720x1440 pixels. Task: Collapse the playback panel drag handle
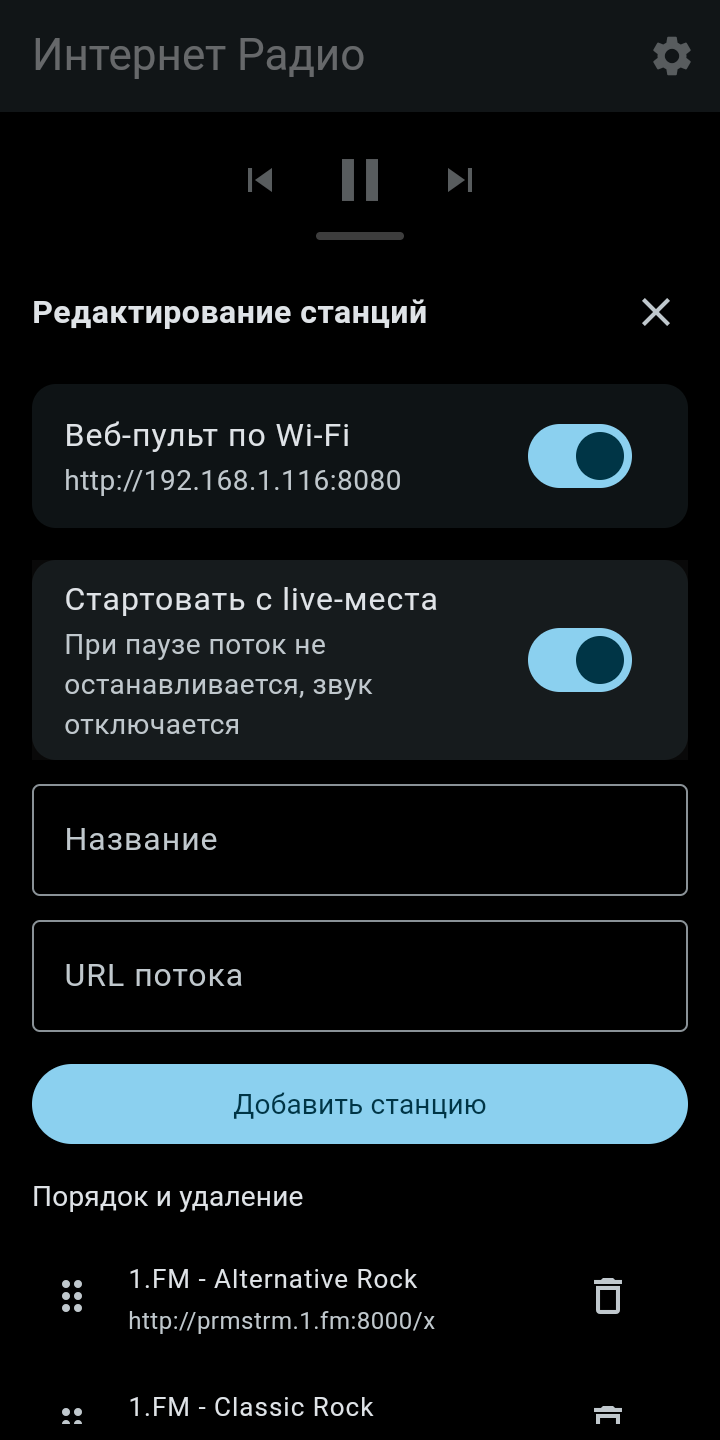pos(359,236)
